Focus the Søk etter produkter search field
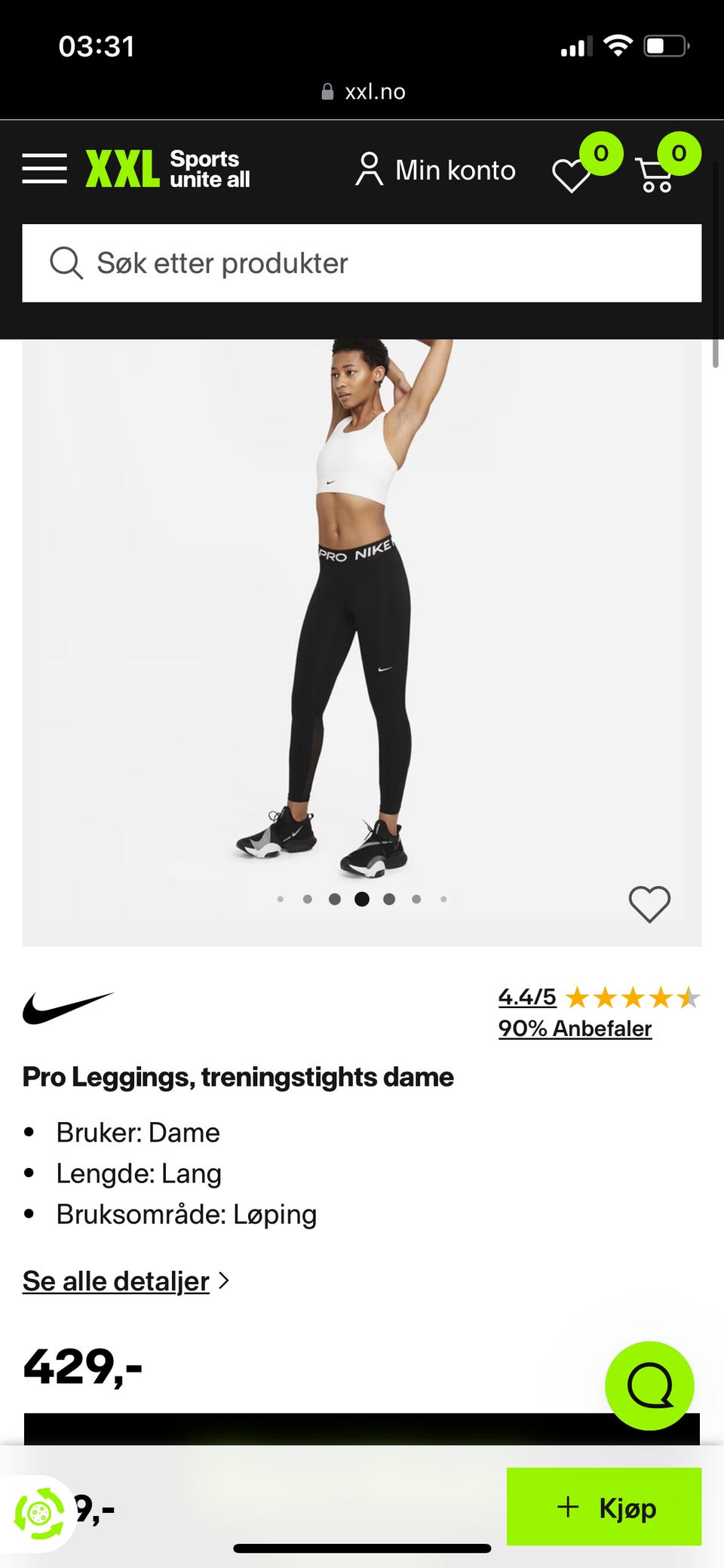This screenshot has width=724, height=1568. click(x=362, y=263)
